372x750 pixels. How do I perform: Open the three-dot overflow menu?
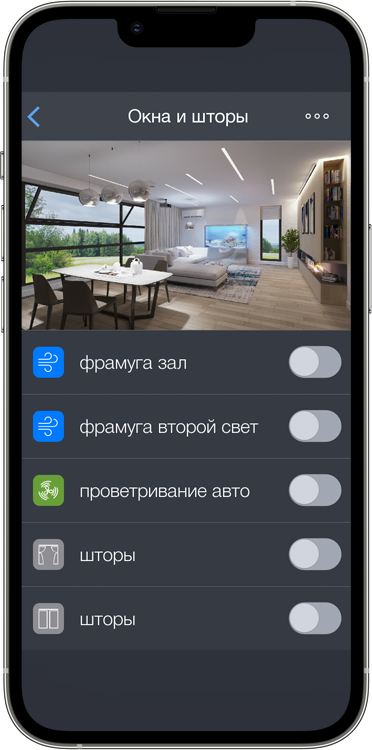click(x=317, y=116)
